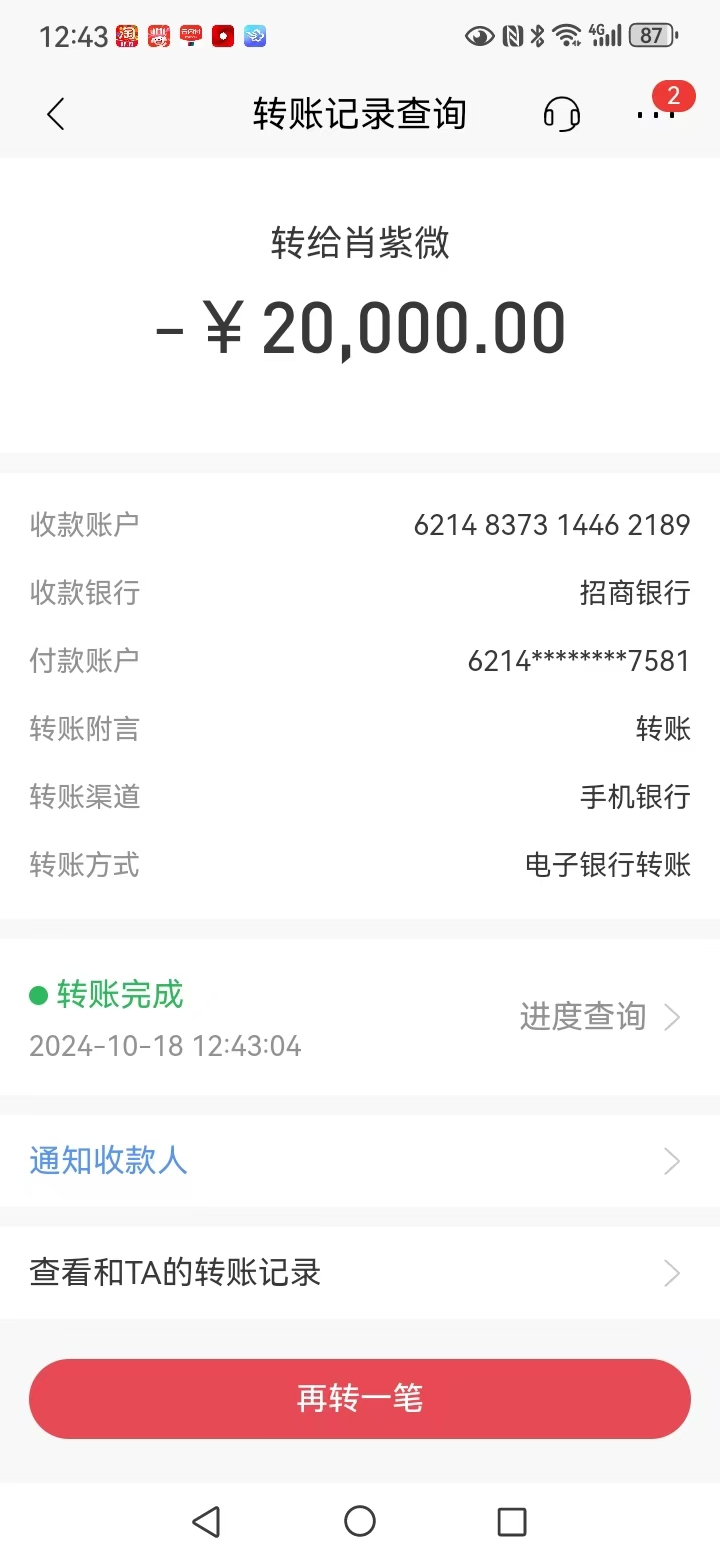The image size is (720, 1560).
Task: Show recent apps with the square button
Action: (512, 1521)
